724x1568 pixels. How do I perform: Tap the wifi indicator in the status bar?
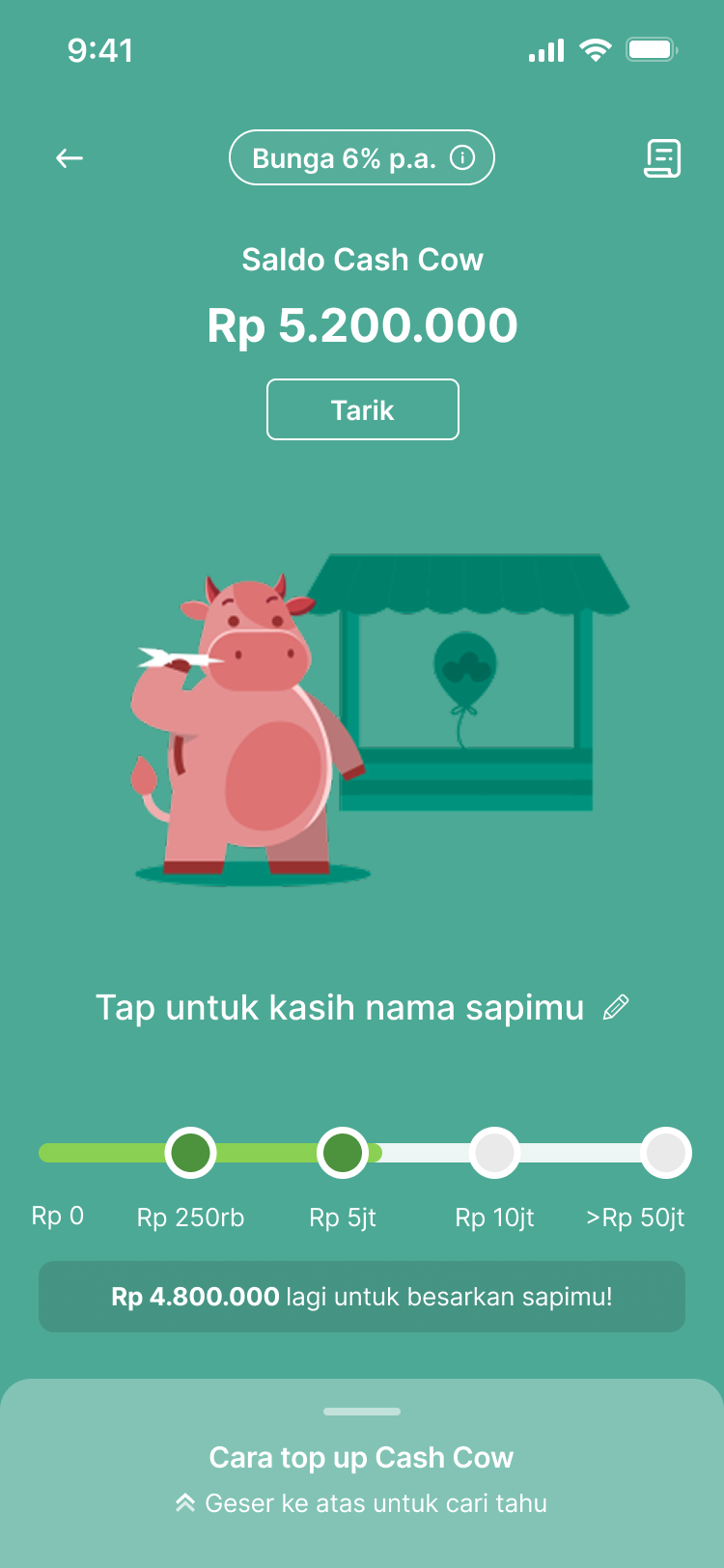point(597,50)
